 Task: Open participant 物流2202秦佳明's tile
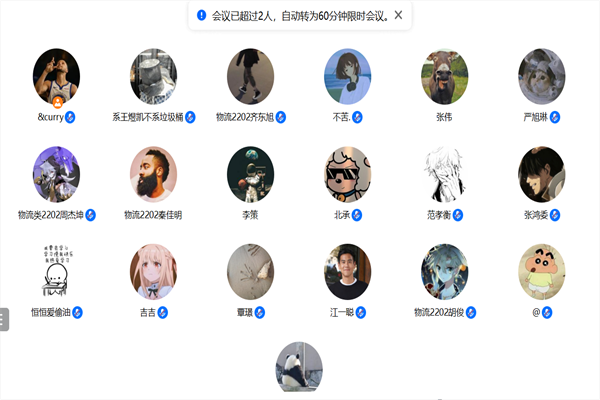pyautogui.click(x=153, y=174)
